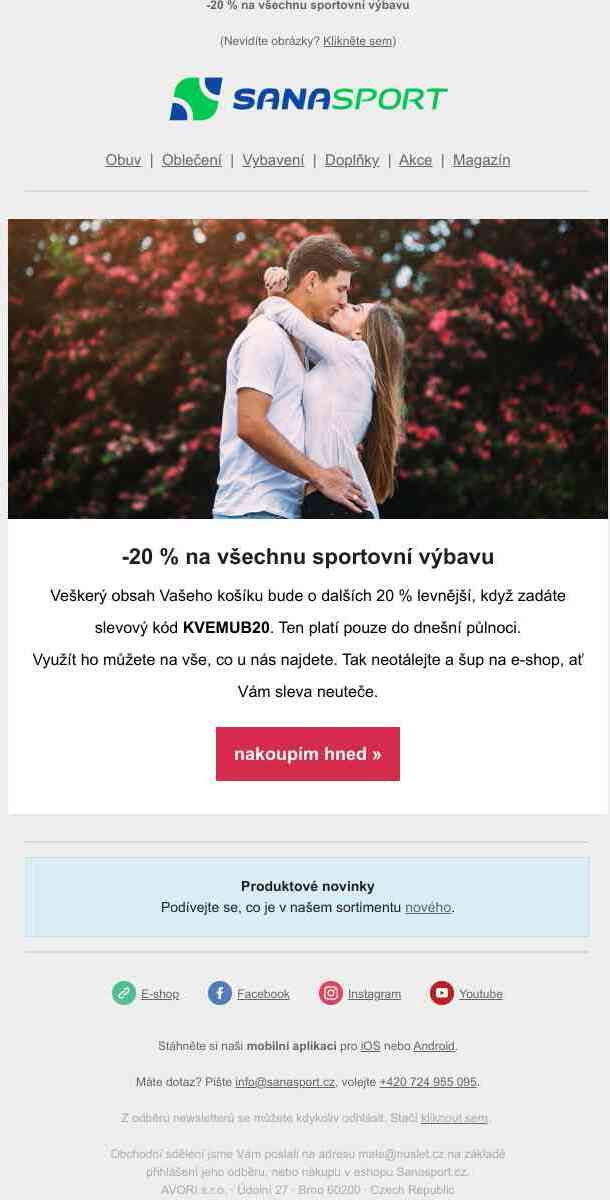Open the Vybavení category link

[273, 160]
